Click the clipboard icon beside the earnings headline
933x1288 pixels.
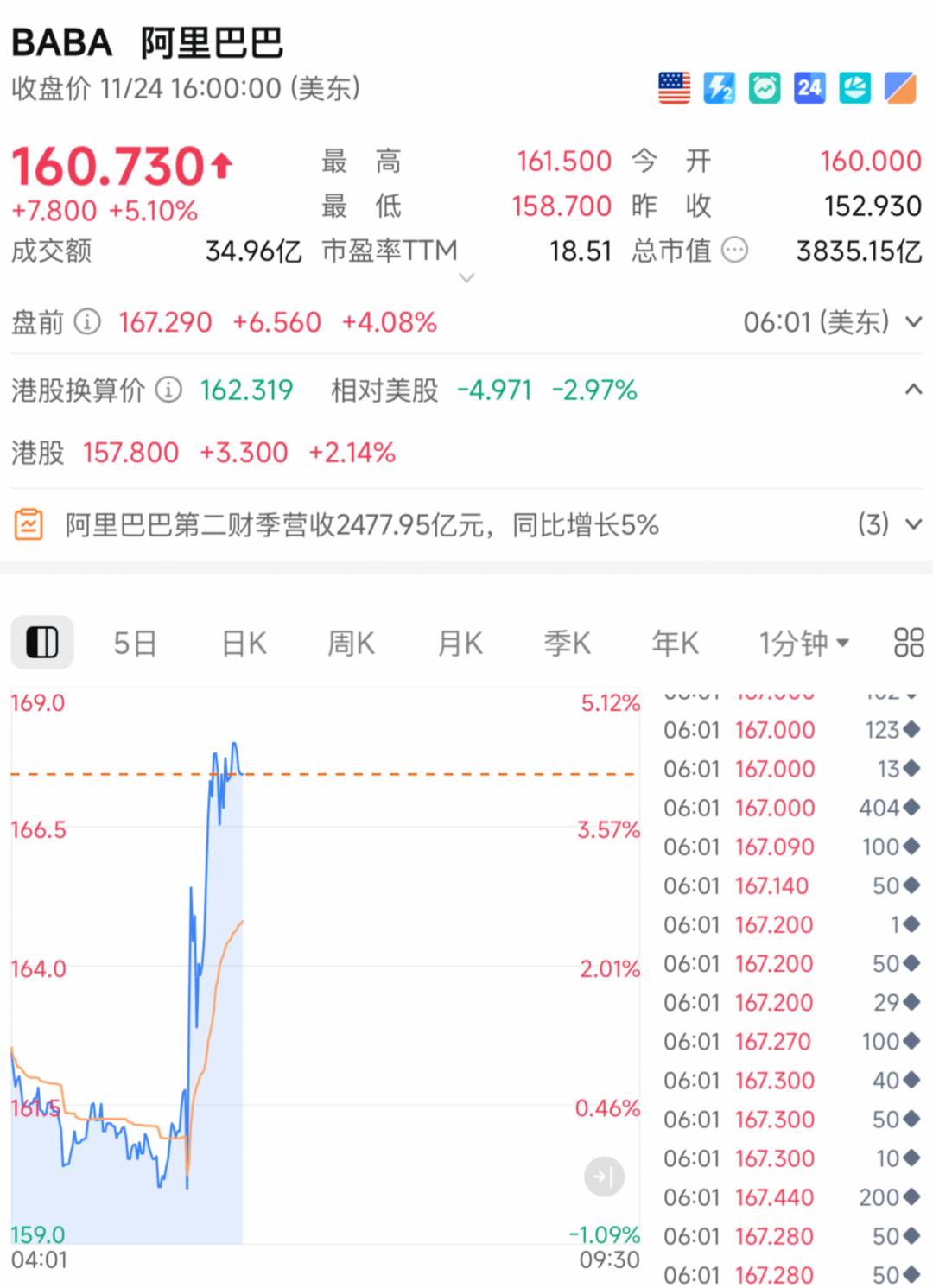tap(28, 524)
